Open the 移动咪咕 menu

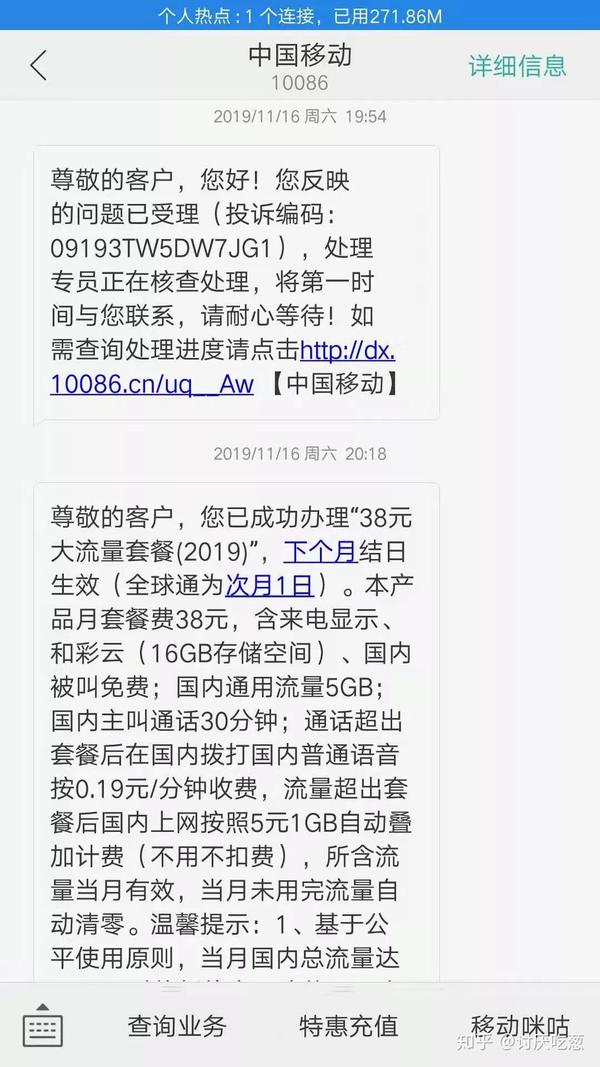[x=520, y=1026]
